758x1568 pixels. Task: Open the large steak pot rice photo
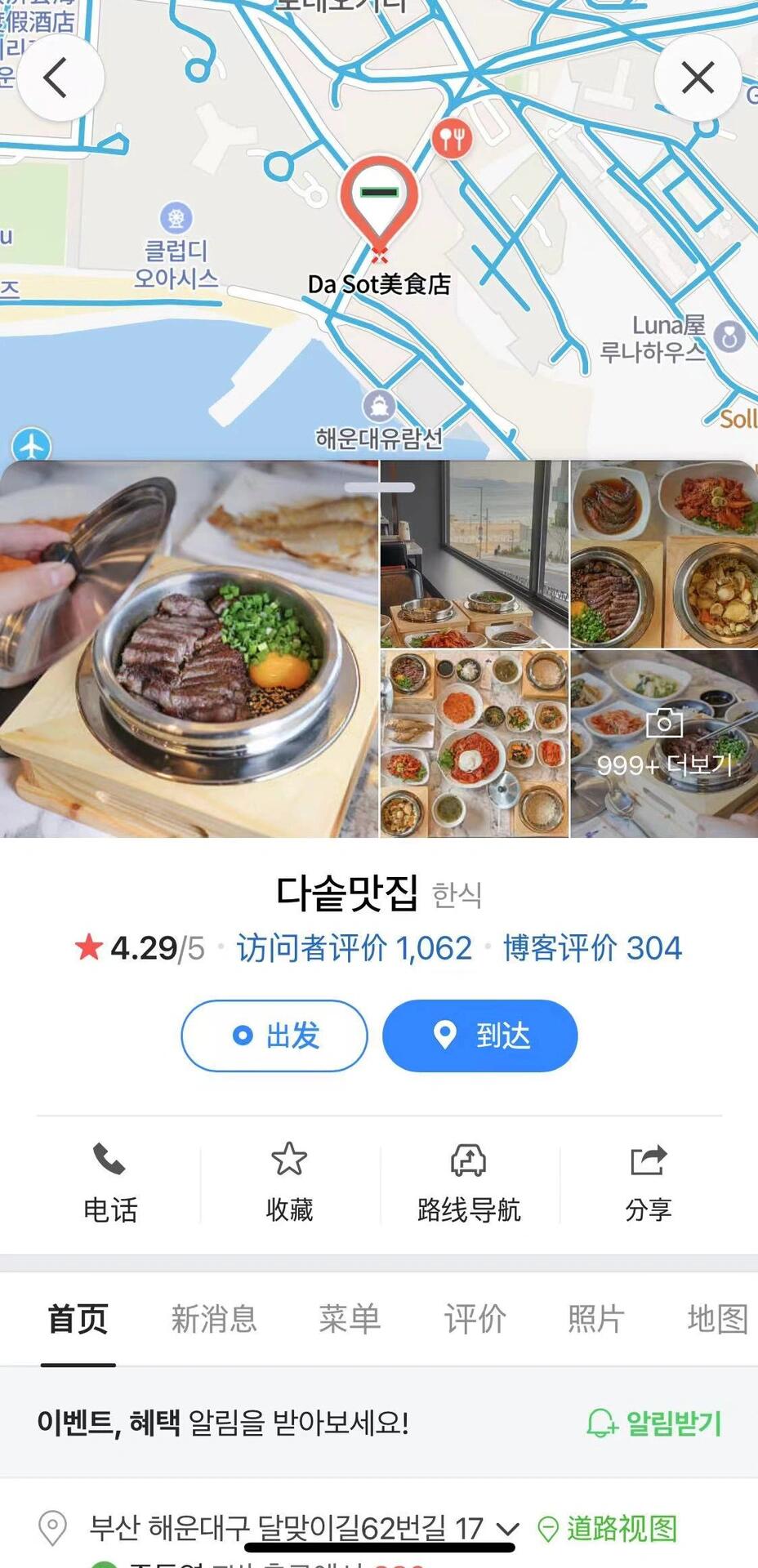tap(189, 649)
